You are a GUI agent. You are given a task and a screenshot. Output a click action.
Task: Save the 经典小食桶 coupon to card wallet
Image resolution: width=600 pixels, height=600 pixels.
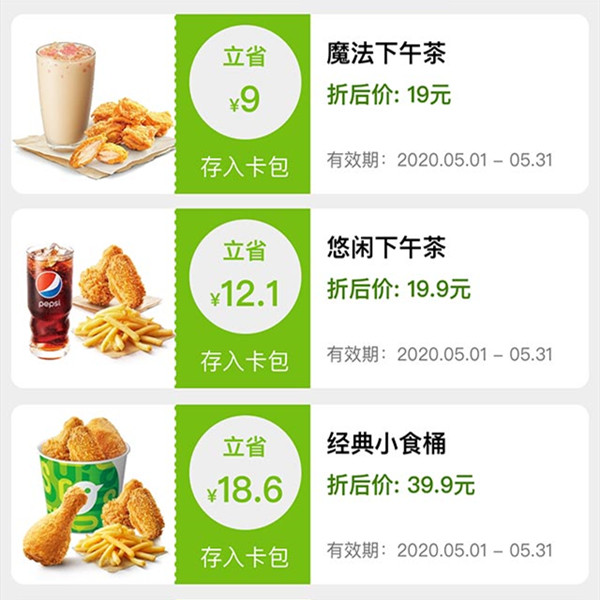tap(244, 554)
